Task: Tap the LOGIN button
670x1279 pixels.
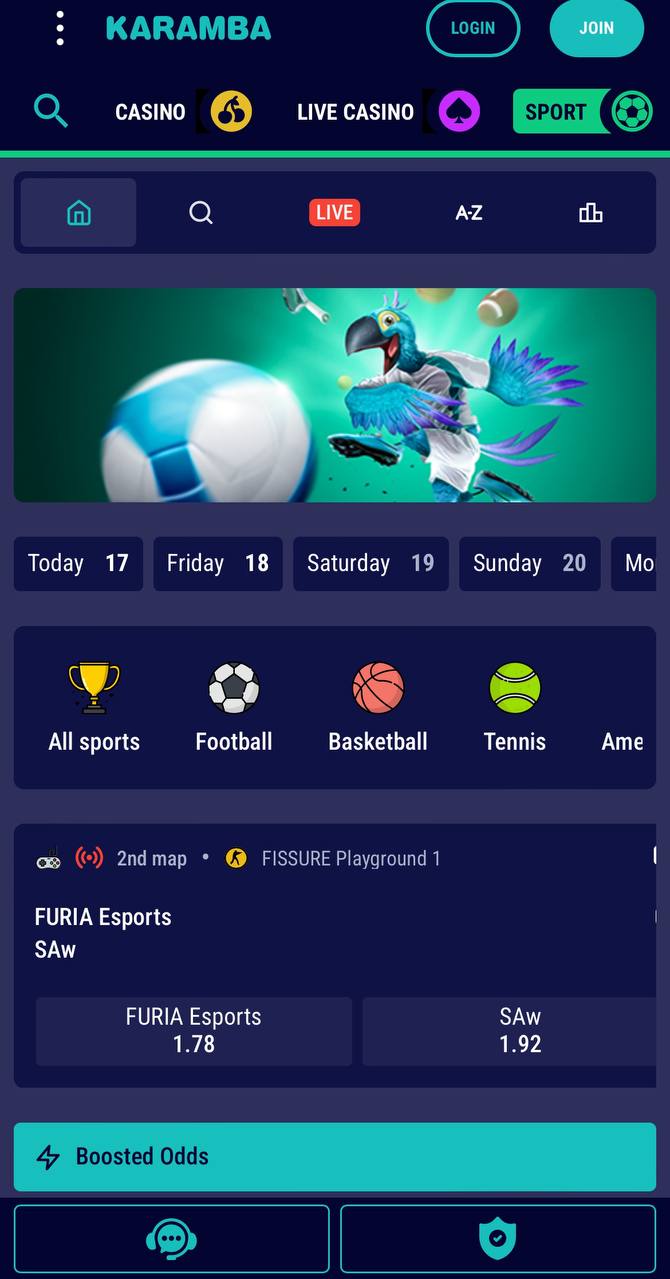Action: pos(473,28)
